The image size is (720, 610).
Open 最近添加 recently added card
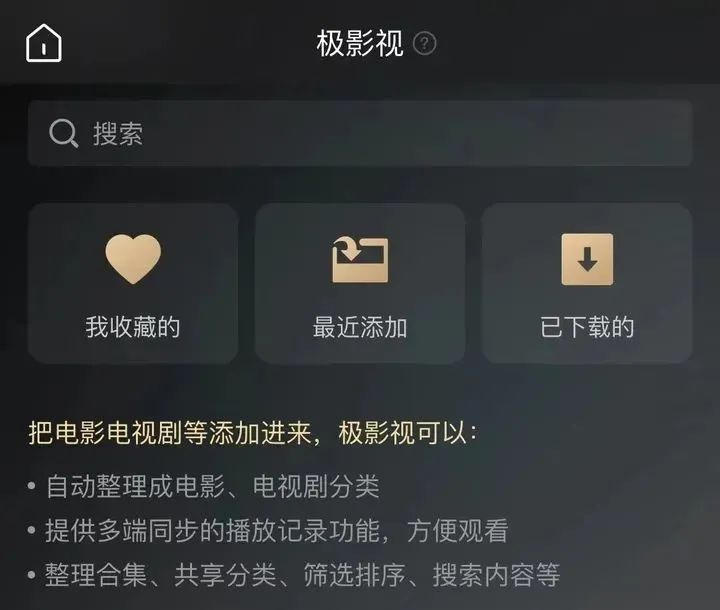(360, 283)
